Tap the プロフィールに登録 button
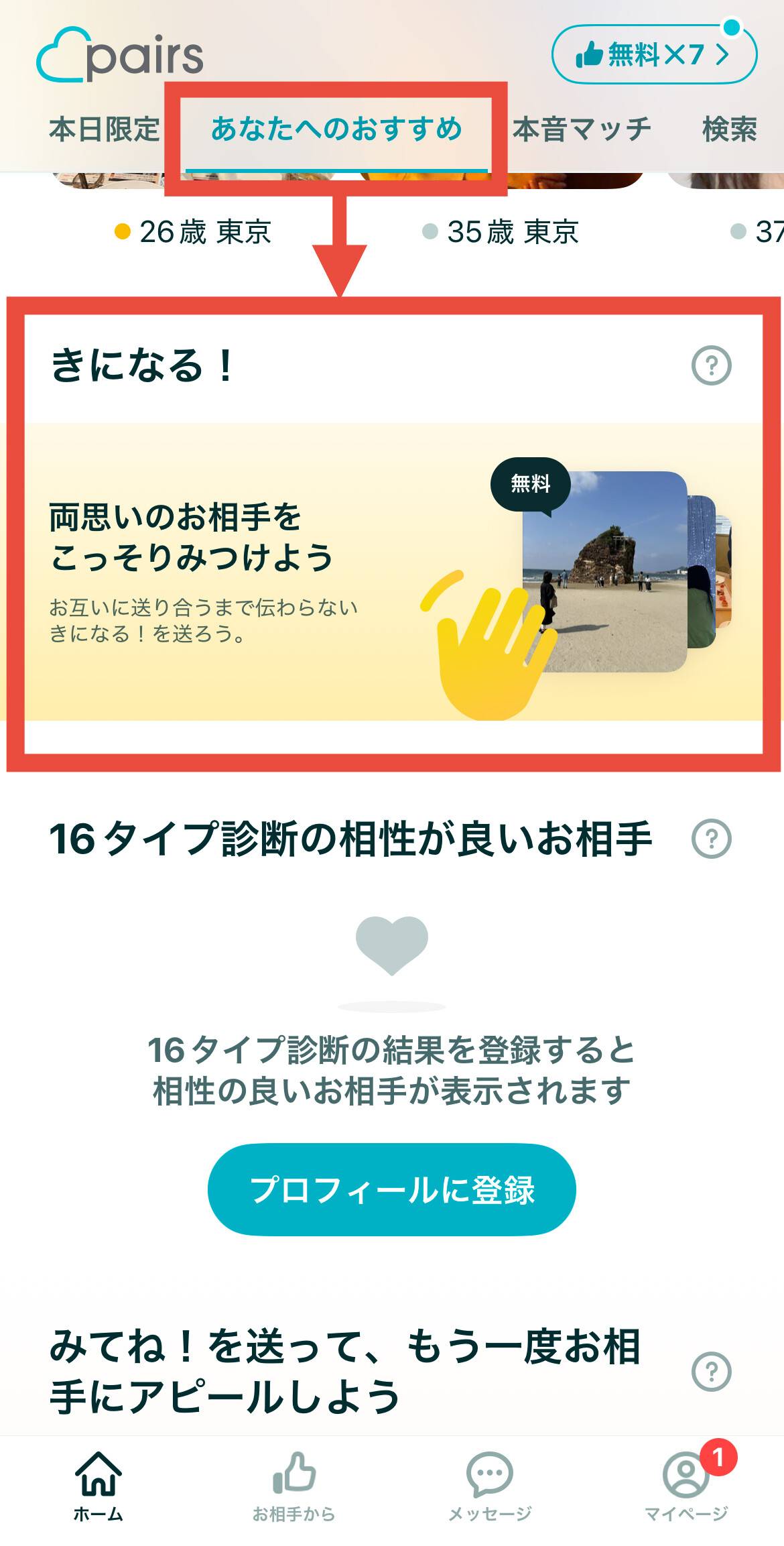 (392, 1190)
